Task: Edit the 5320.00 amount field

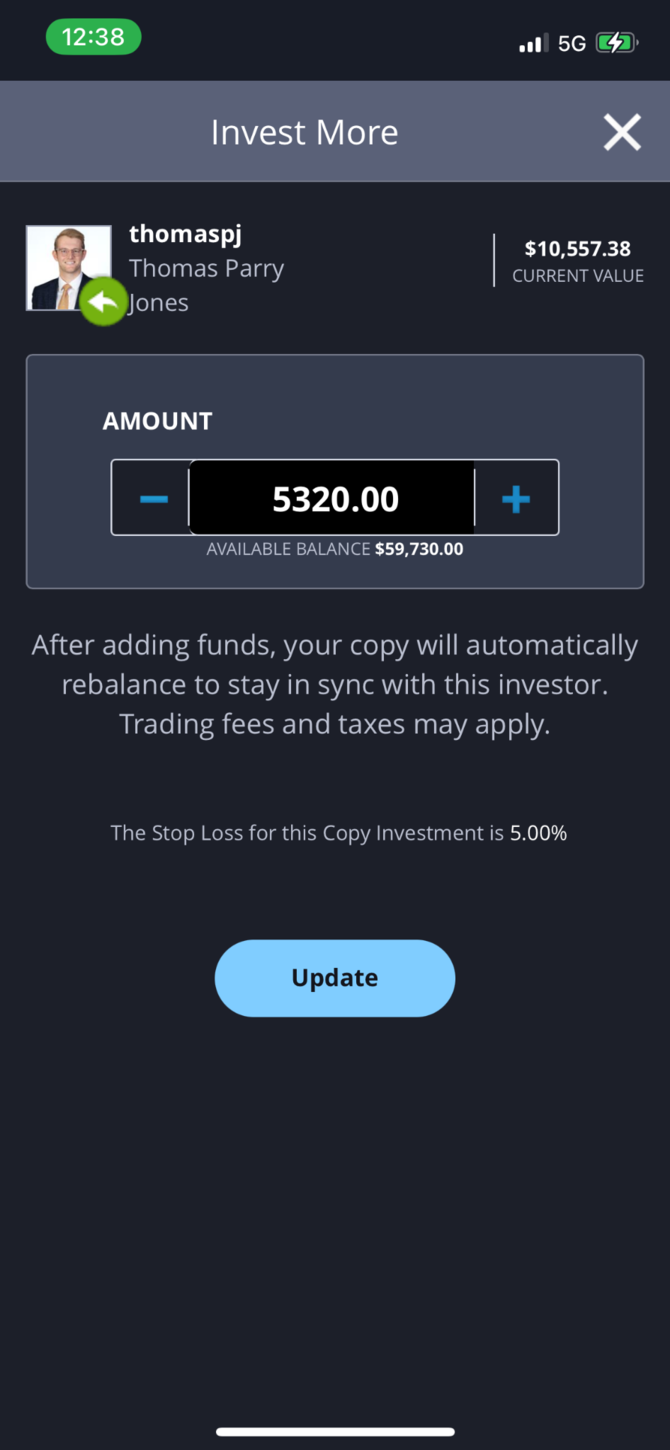Action: 334,498
